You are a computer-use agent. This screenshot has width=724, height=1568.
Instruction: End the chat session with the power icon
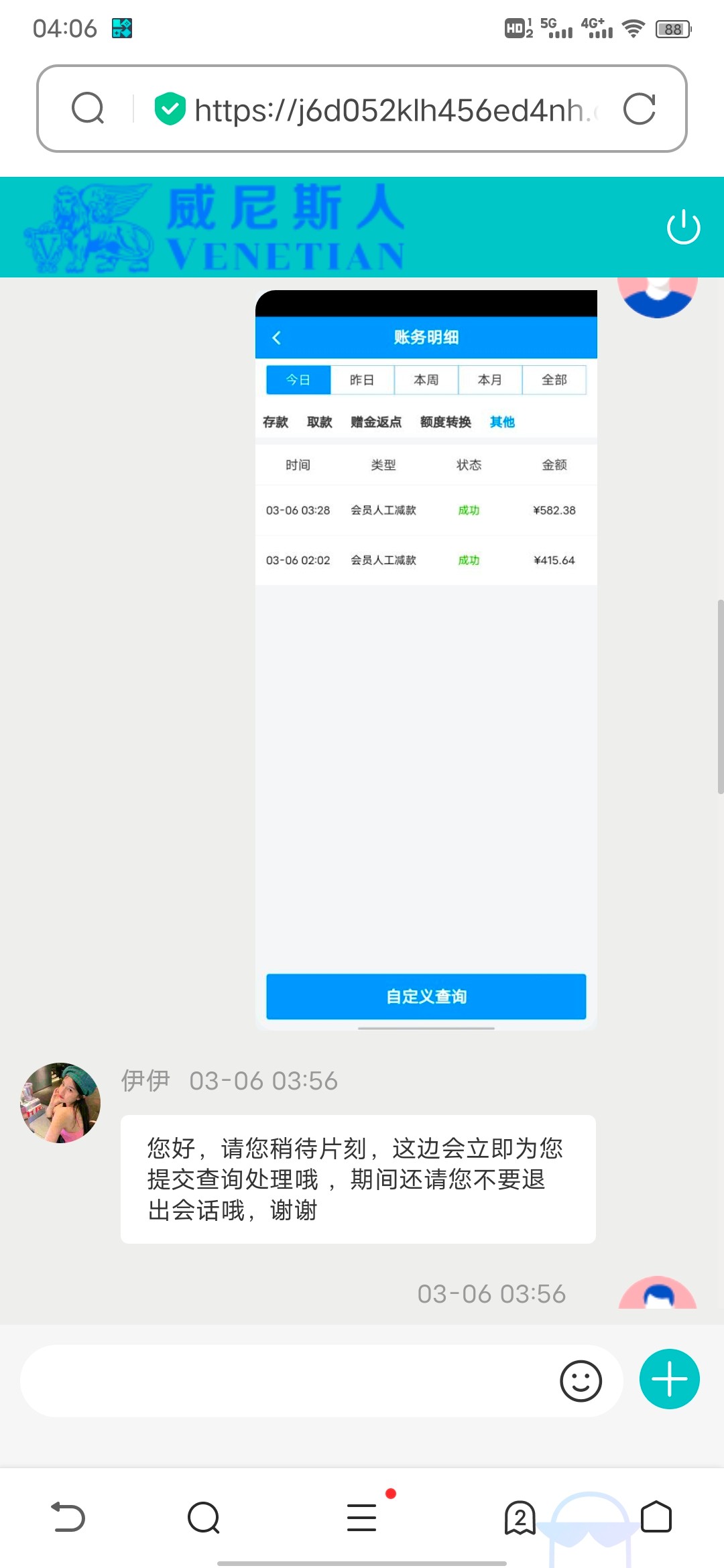tap(683, 227)
